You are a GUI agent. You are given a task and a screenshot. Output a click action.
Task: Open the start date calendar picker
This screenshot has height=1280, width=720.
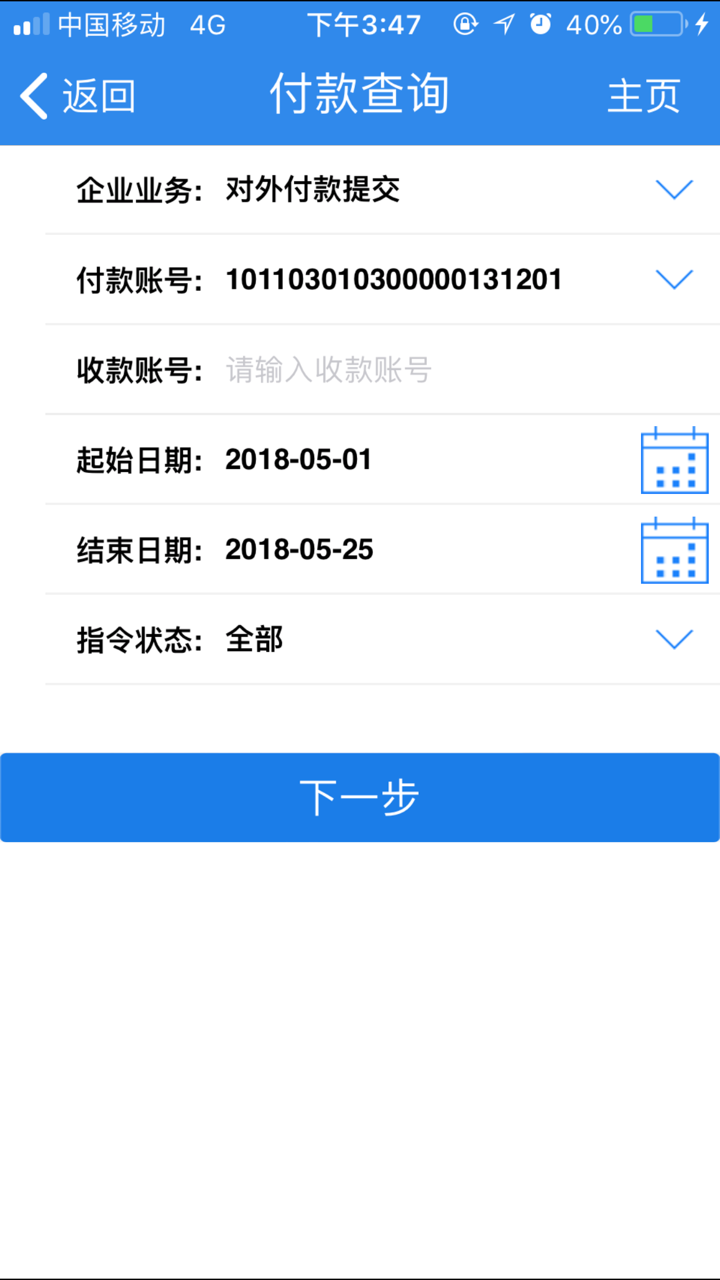click(x=674, y=460)
